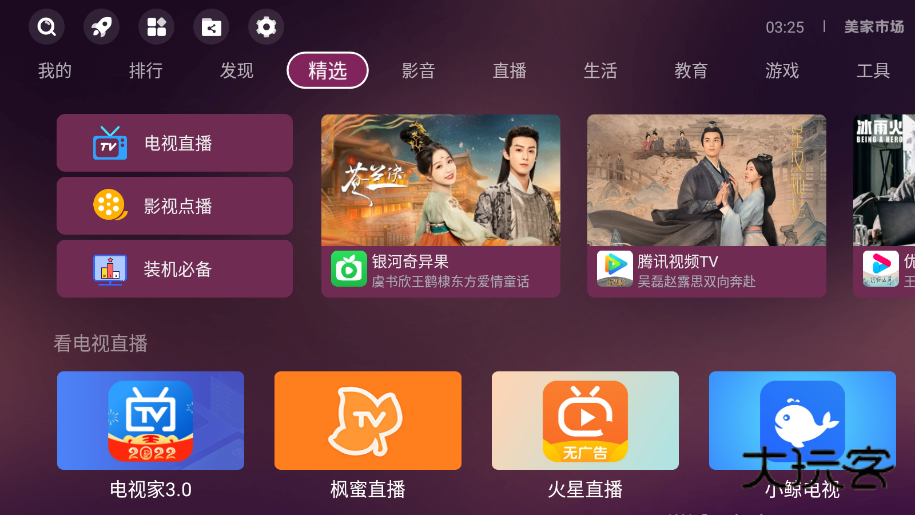Switch to the 我的 tab
The height and width of the screenshot is (515, 915).
[55, 71]
